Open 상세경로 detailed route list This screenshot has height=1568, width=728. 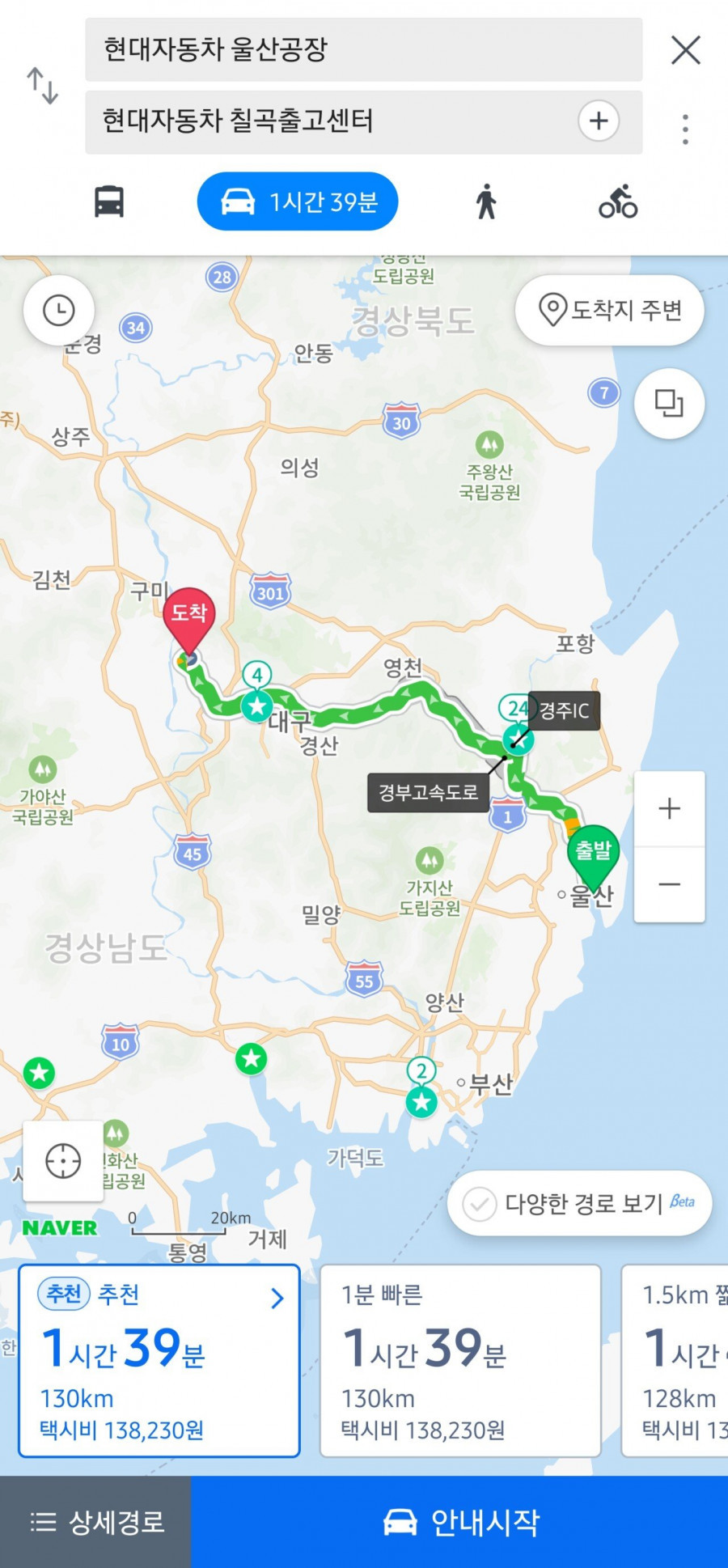point(95,1522)
